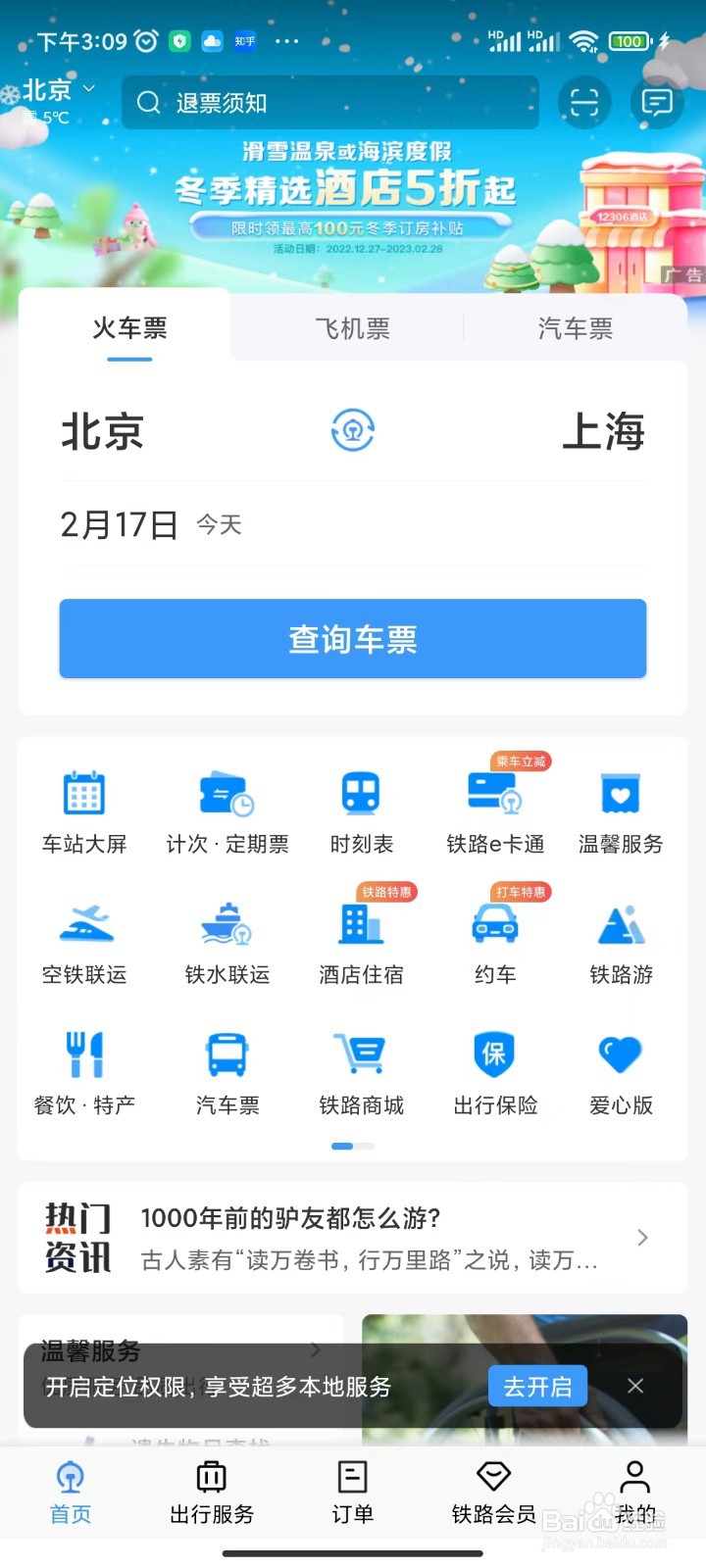Screen dimensions: 706x1568
Task: Open the 北京 city selector dropdown
Action: click(x=55, y=90)
